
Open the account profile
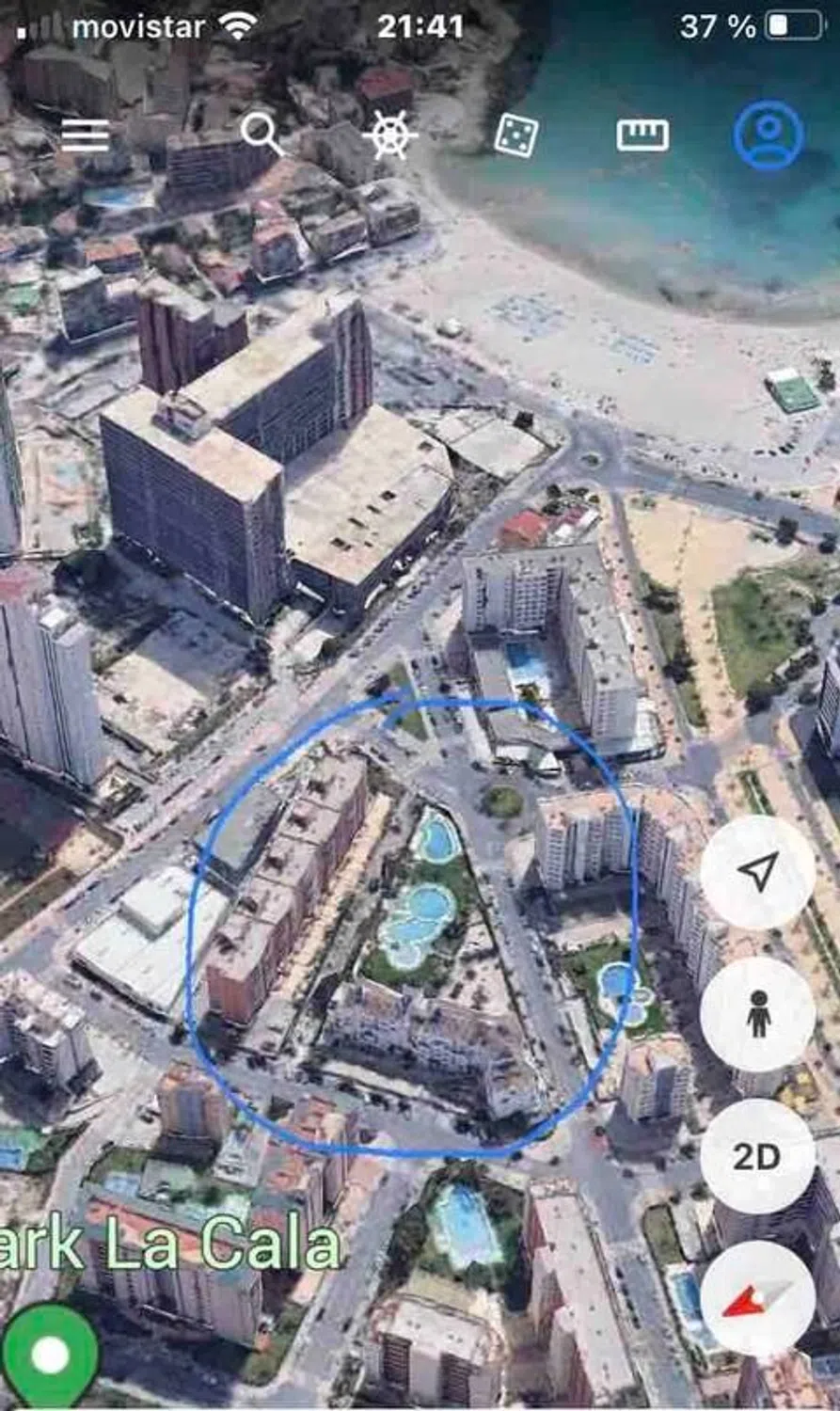pos(769,135)
